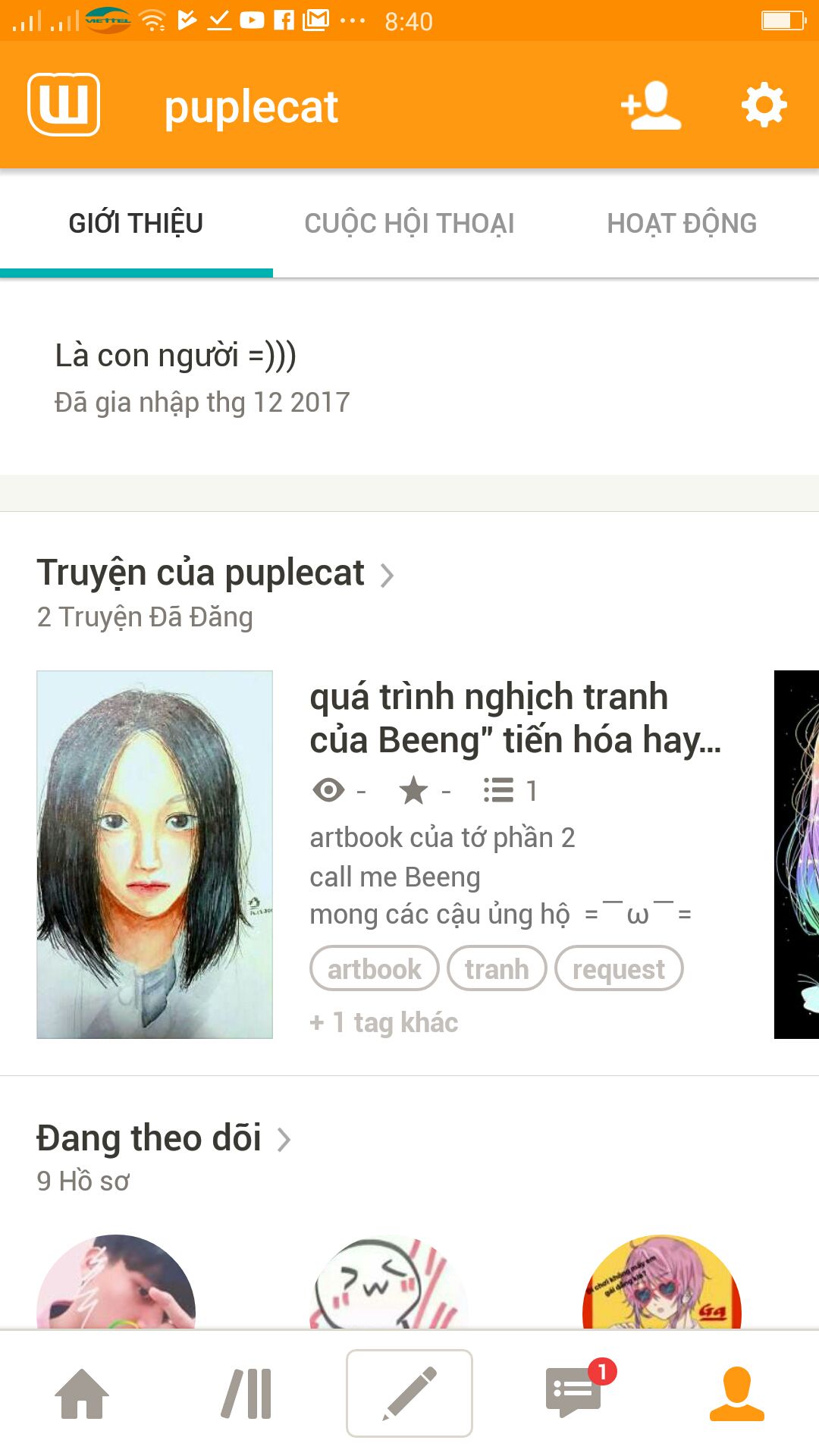Start writing with the pencil button

[x=409, y=1393]
